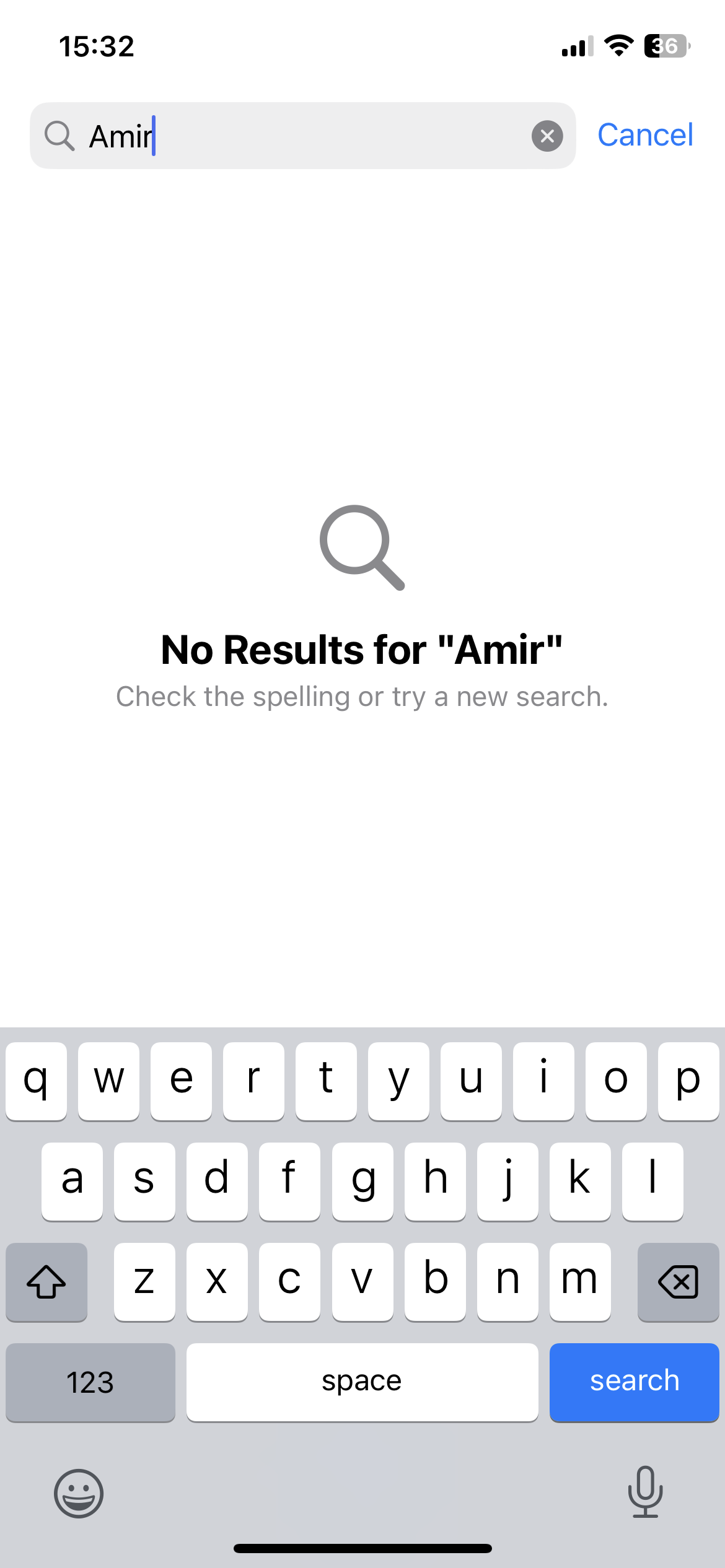
Task: Enable shift on the keyboard
Action: (46, 1281)
